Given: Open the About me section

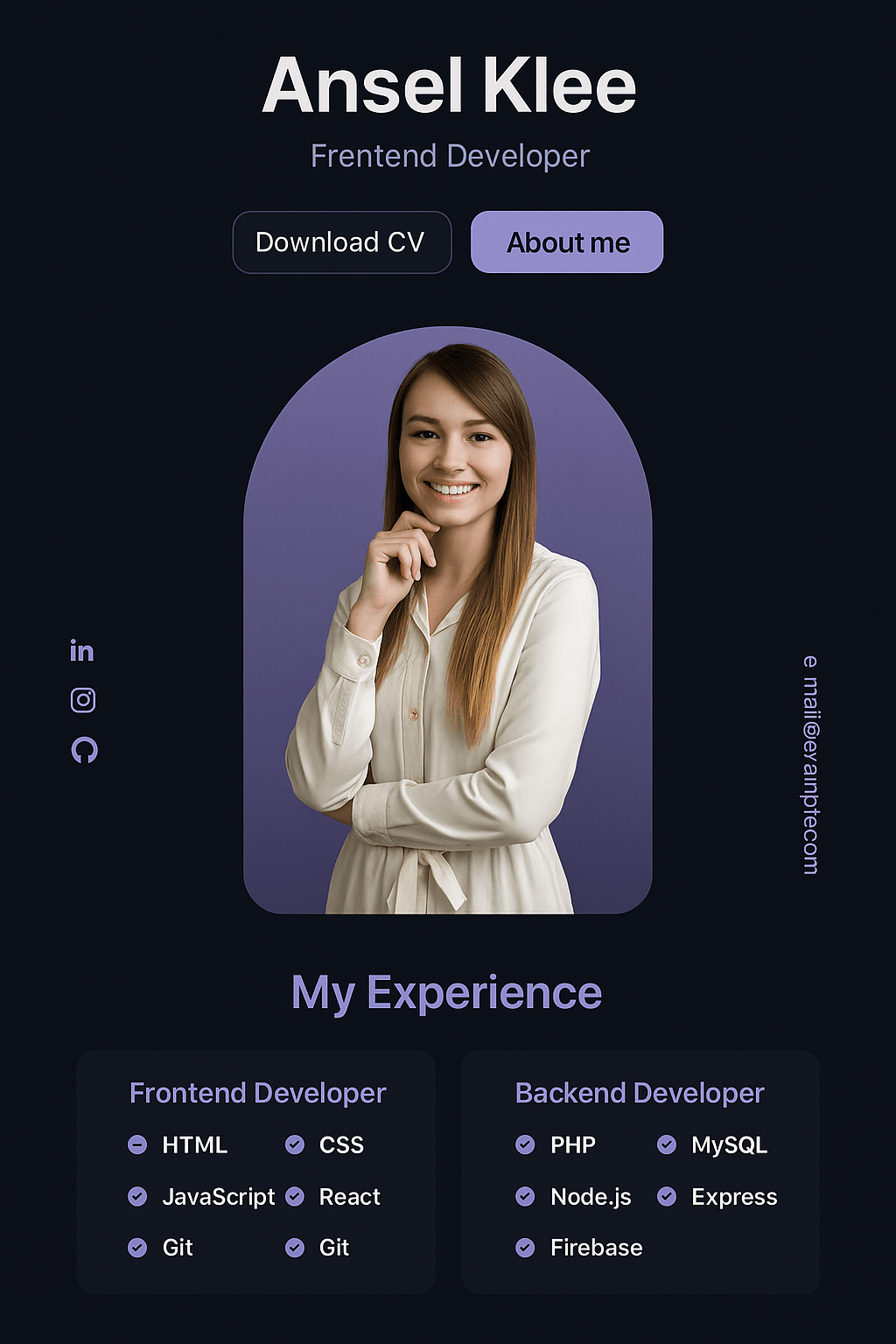Looking at the screenshot, I should tap(567, 242).
